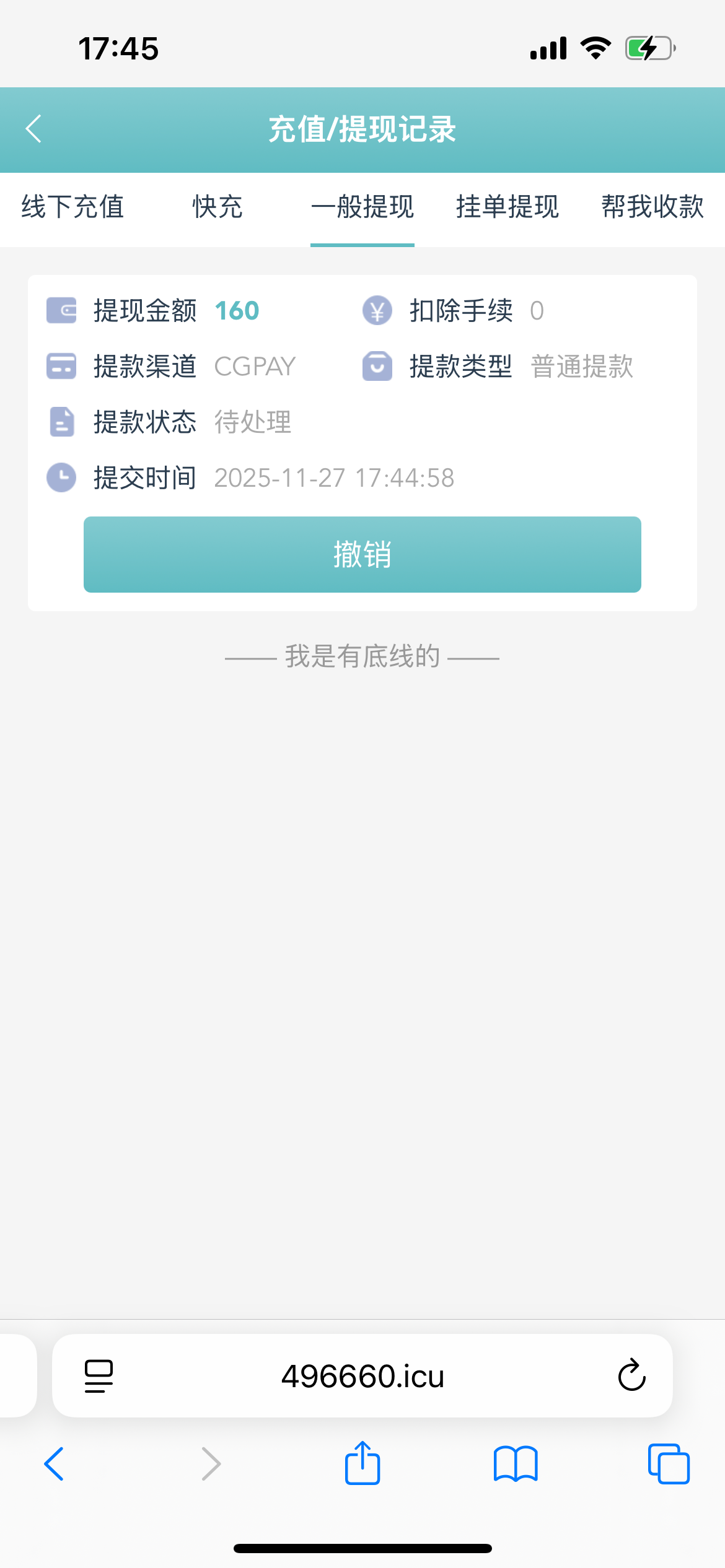This screenshot has height=1568, width=725.
Task: Go to previous page in Safari toolbar
Action: click(x=55, y=1464)
